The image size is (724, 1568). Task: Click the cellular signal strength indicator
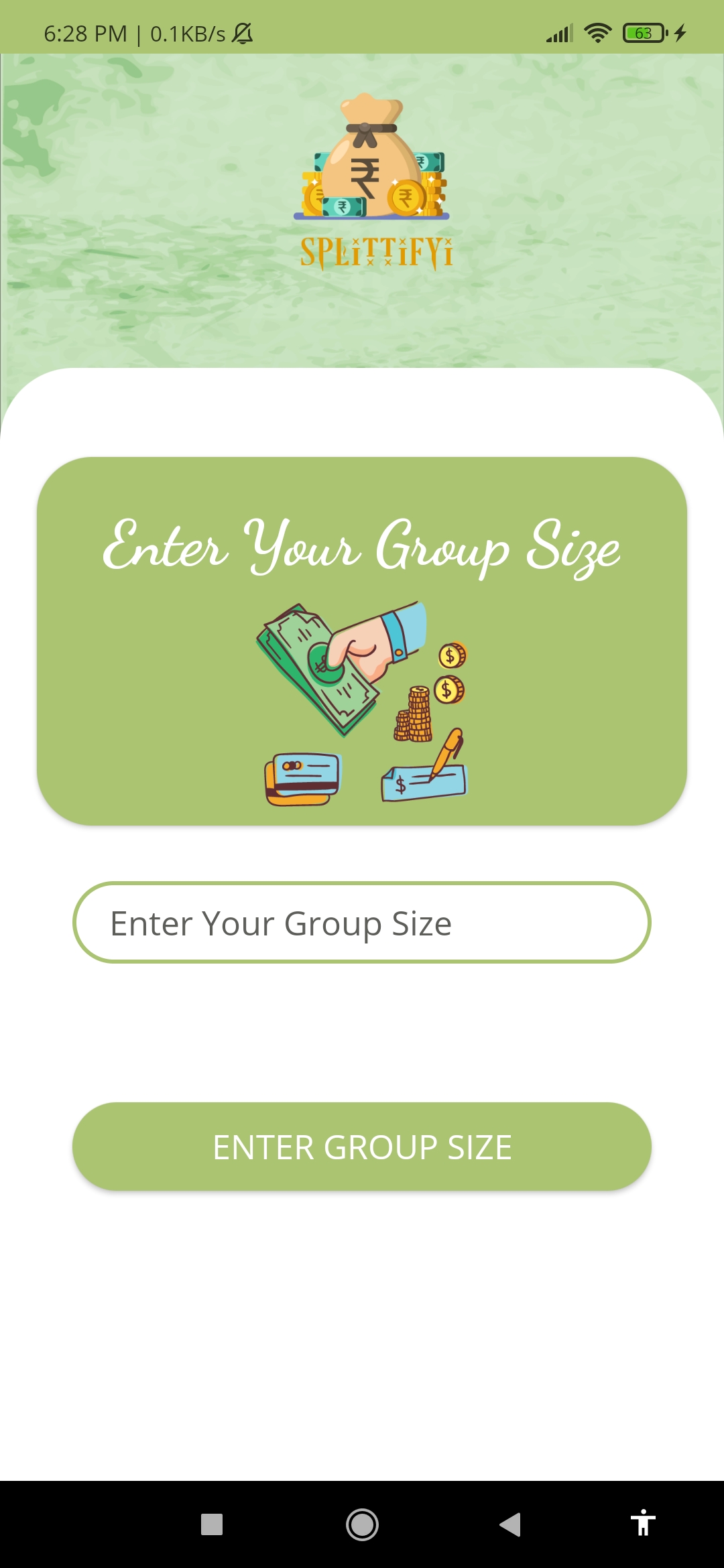point(558,32)
